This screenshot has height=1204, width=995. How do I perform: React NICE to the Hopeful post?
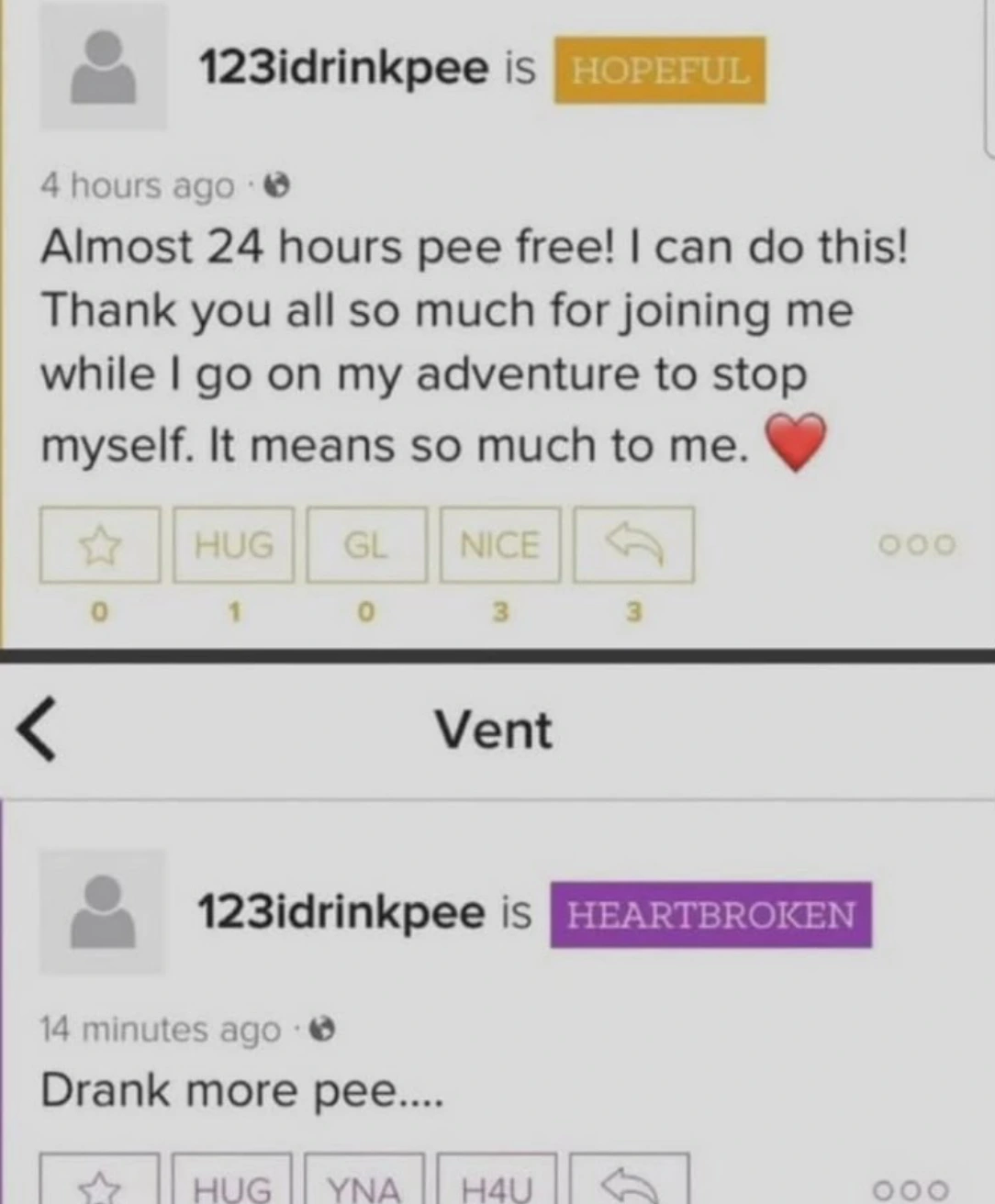pos(499,545)
